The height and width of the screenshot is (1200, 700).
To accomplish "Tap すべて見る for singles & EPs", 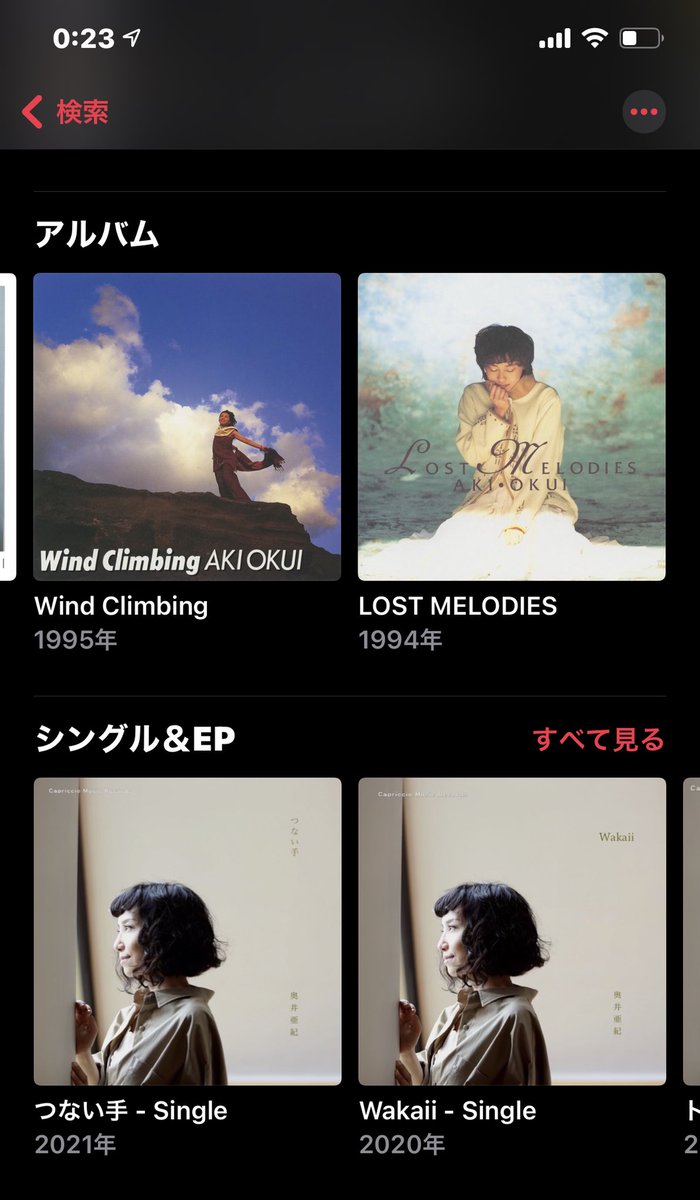I will 598,739.
